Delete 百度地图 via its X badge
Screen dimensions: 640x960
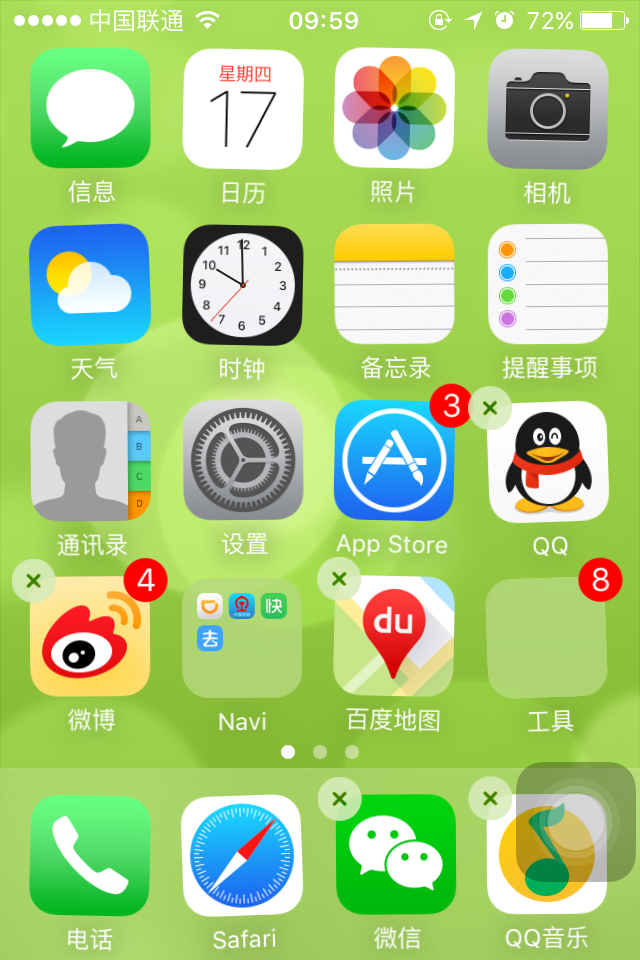pos(339,579)
